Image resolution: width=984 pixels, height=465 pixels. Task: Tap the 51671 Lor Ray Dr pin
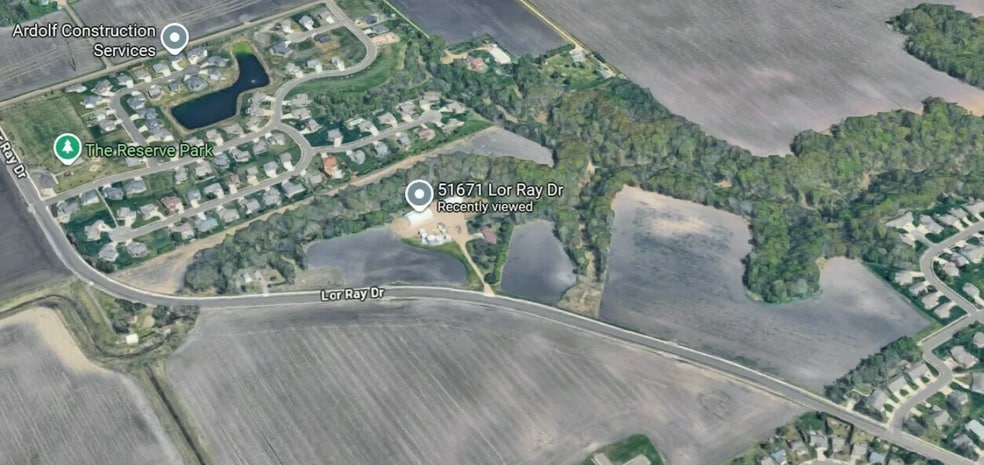pos(419,194)
